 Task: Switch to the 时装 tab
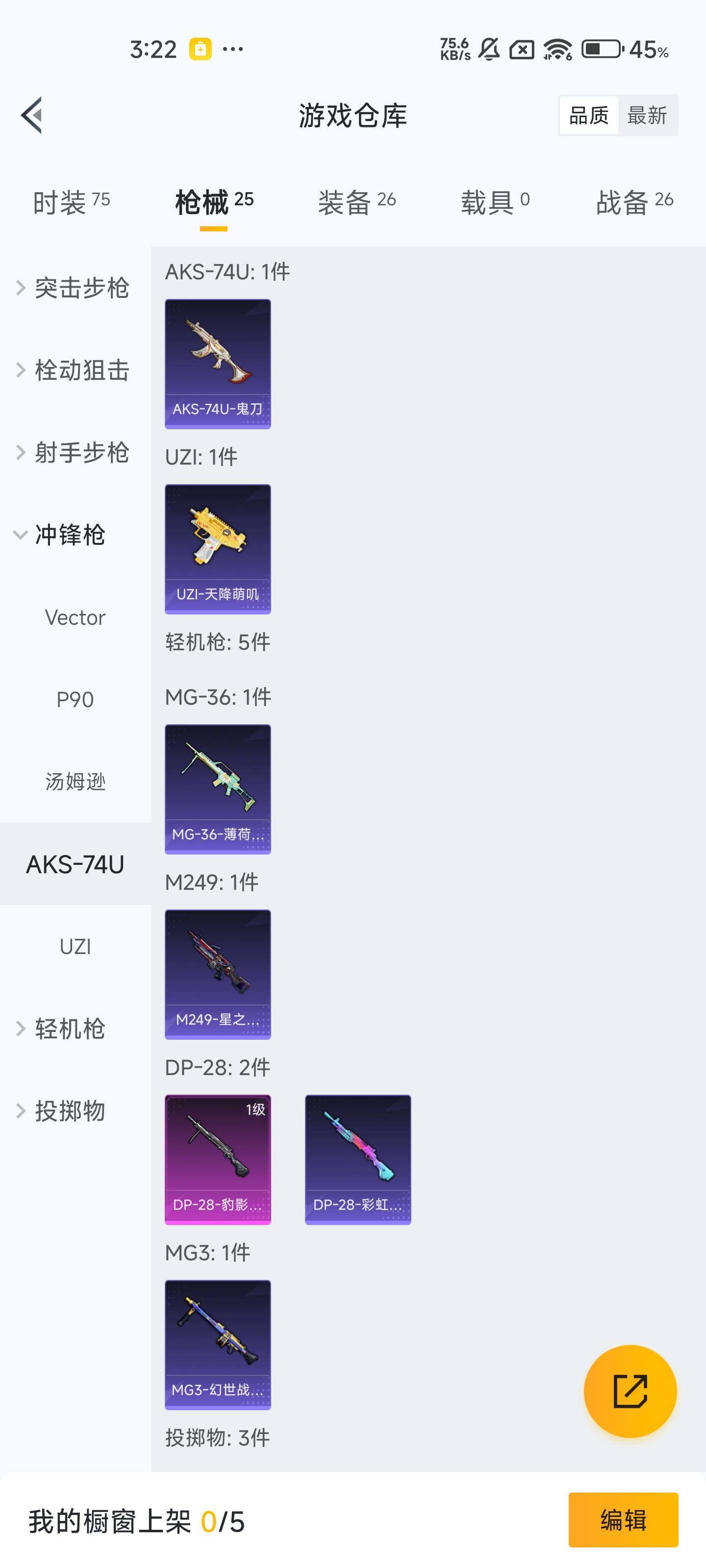coord(71,202)
